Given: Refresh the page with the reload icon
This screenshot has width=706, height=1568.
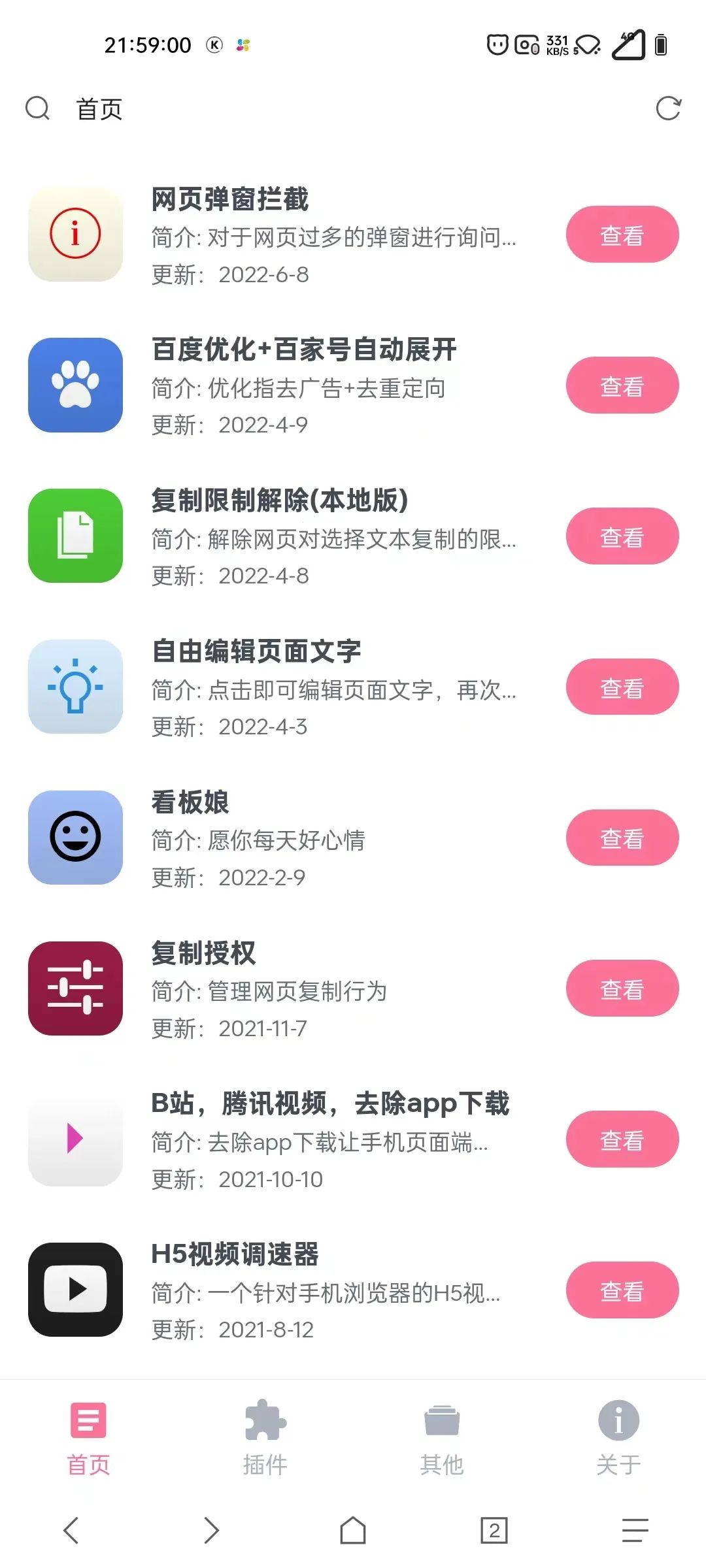Looking at the screenshot, I should click(x=668, y=108).
